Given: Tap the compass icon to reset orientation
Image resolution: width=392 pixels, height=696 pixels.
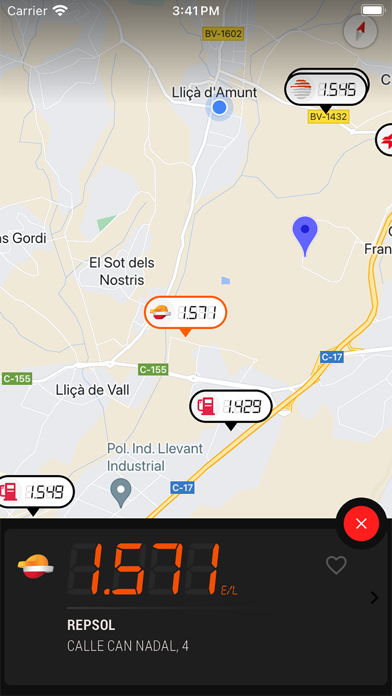Looking at the screenshot, I should [360, 31].
